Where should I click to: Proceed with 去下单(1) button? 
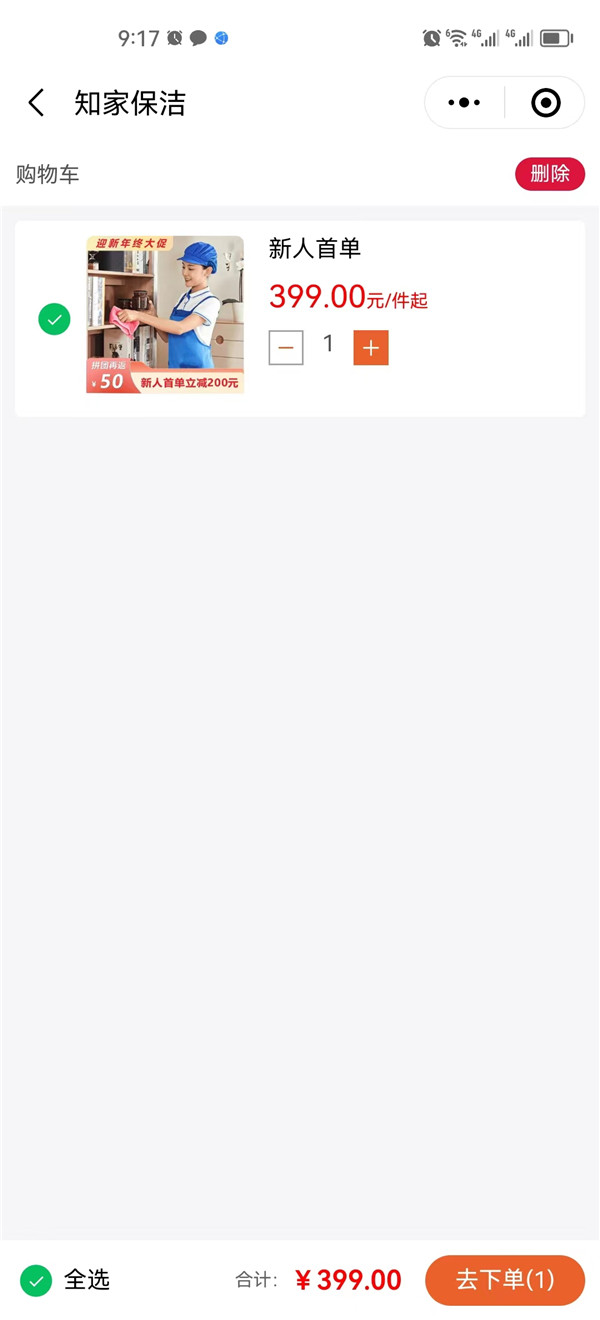coord(505,1280)
